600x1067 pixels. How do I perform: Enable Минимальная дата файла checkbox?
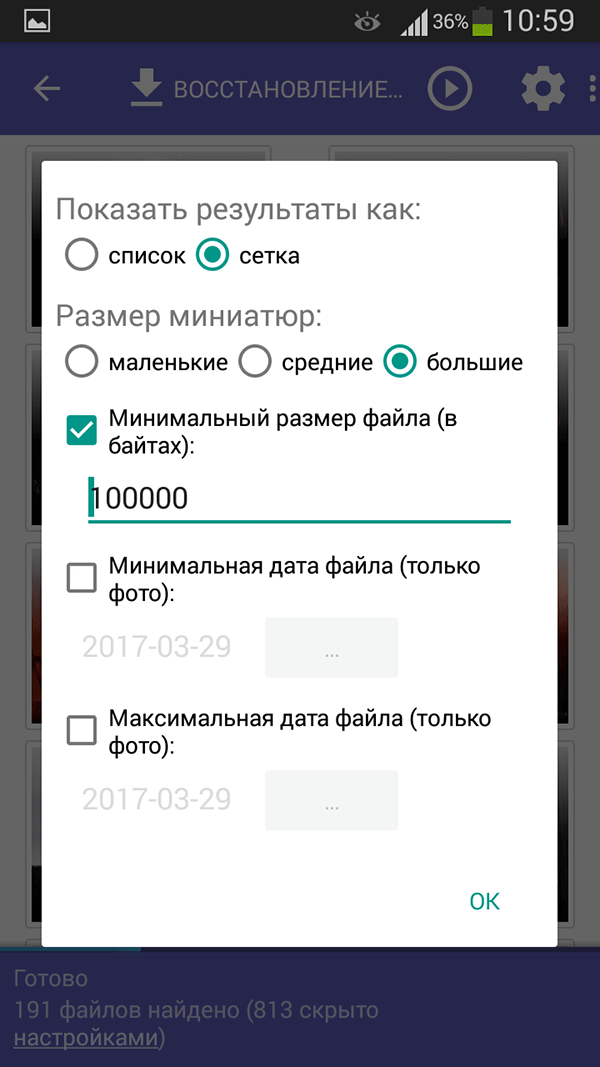pyautogui.click(x=82, y=579)
